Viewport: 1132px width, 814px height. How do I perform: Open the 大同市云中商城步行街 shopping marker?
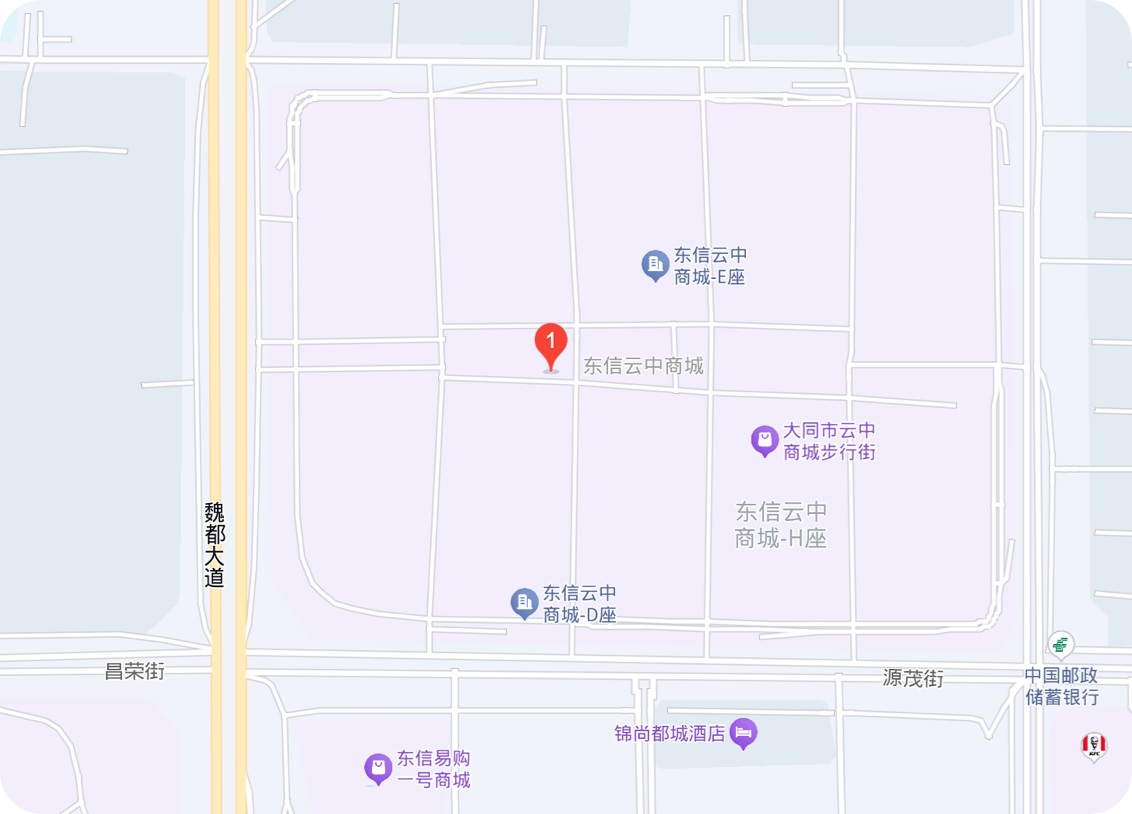click(x=765, y=440)
